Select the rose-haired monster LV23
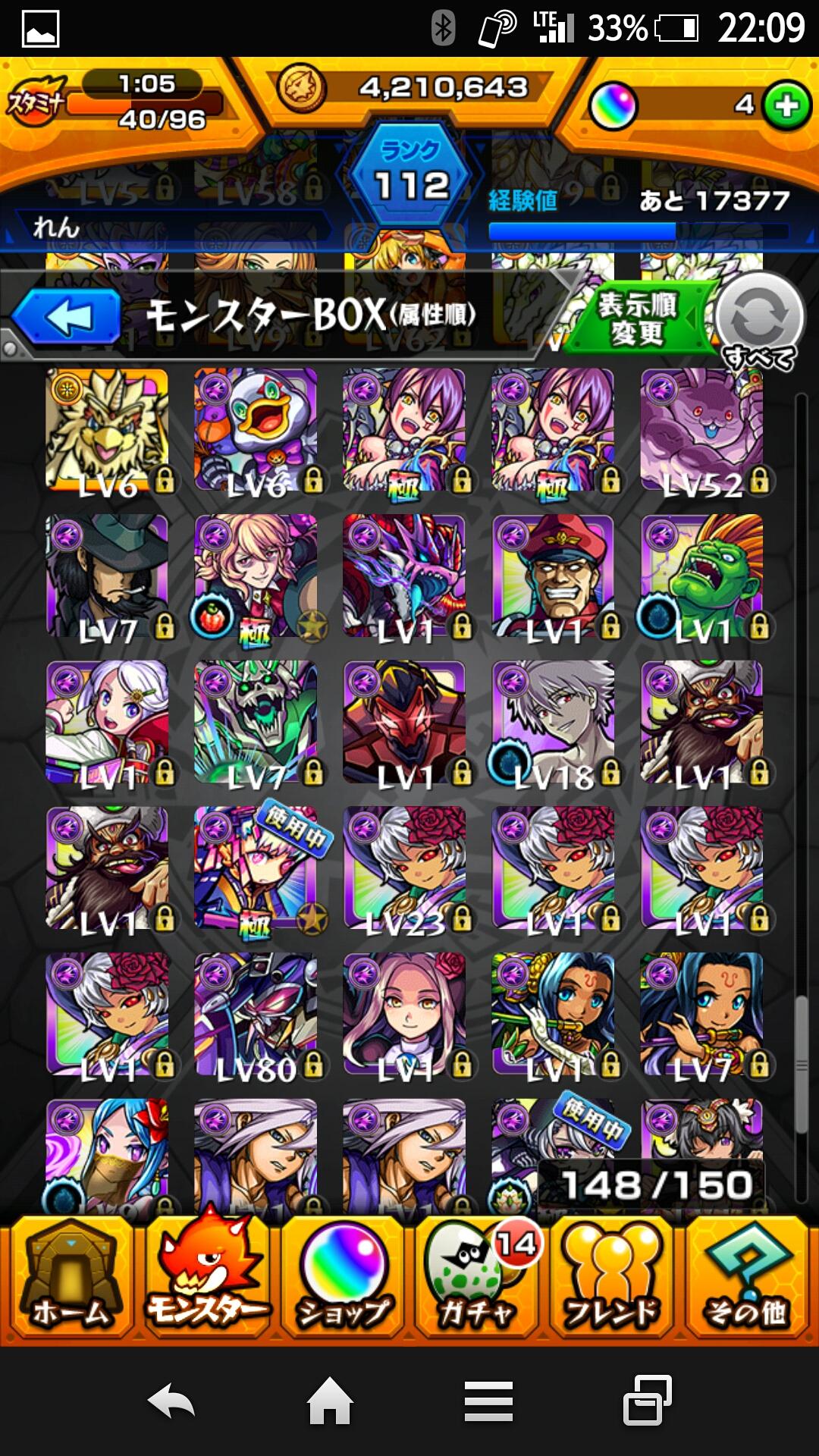Viewport: 819px width, 1456px height. (x=405, y=868)
